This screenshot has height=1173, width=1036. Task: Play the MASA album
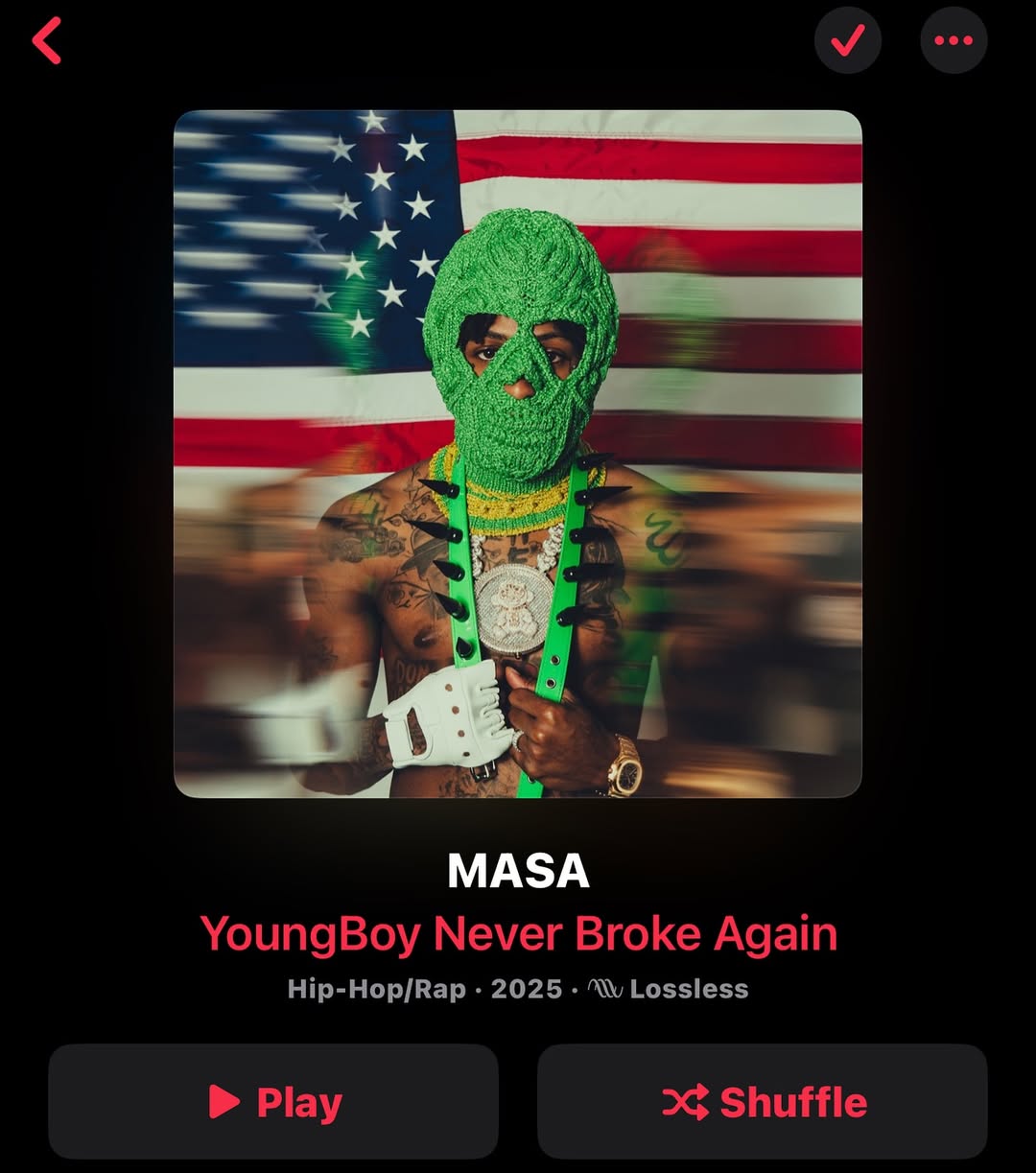pos(273,1101)
